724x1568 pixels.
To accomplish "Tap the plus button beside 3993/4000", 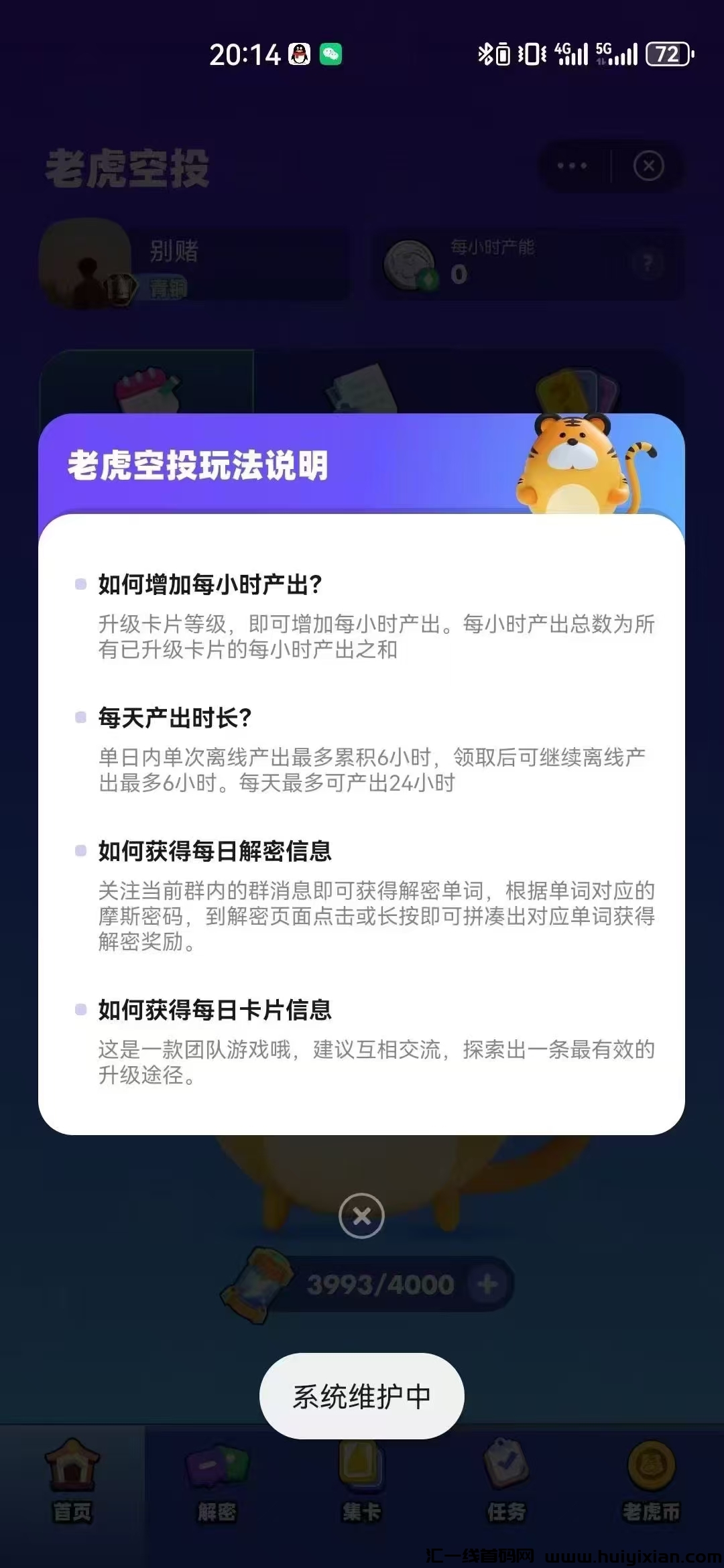I will pos(487,1285).
